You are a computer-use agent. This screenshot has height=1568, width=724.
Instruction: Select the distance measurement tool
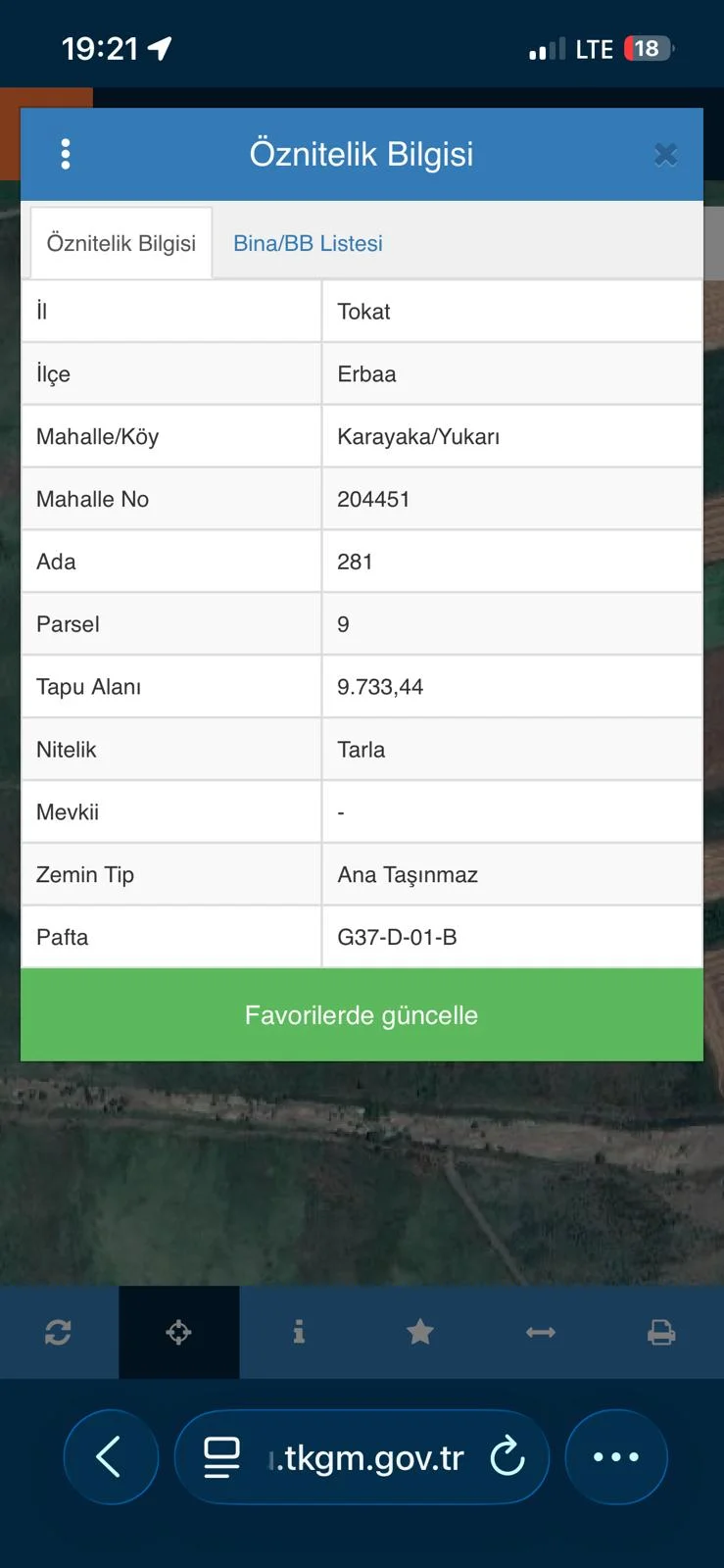click(540, 1332)
